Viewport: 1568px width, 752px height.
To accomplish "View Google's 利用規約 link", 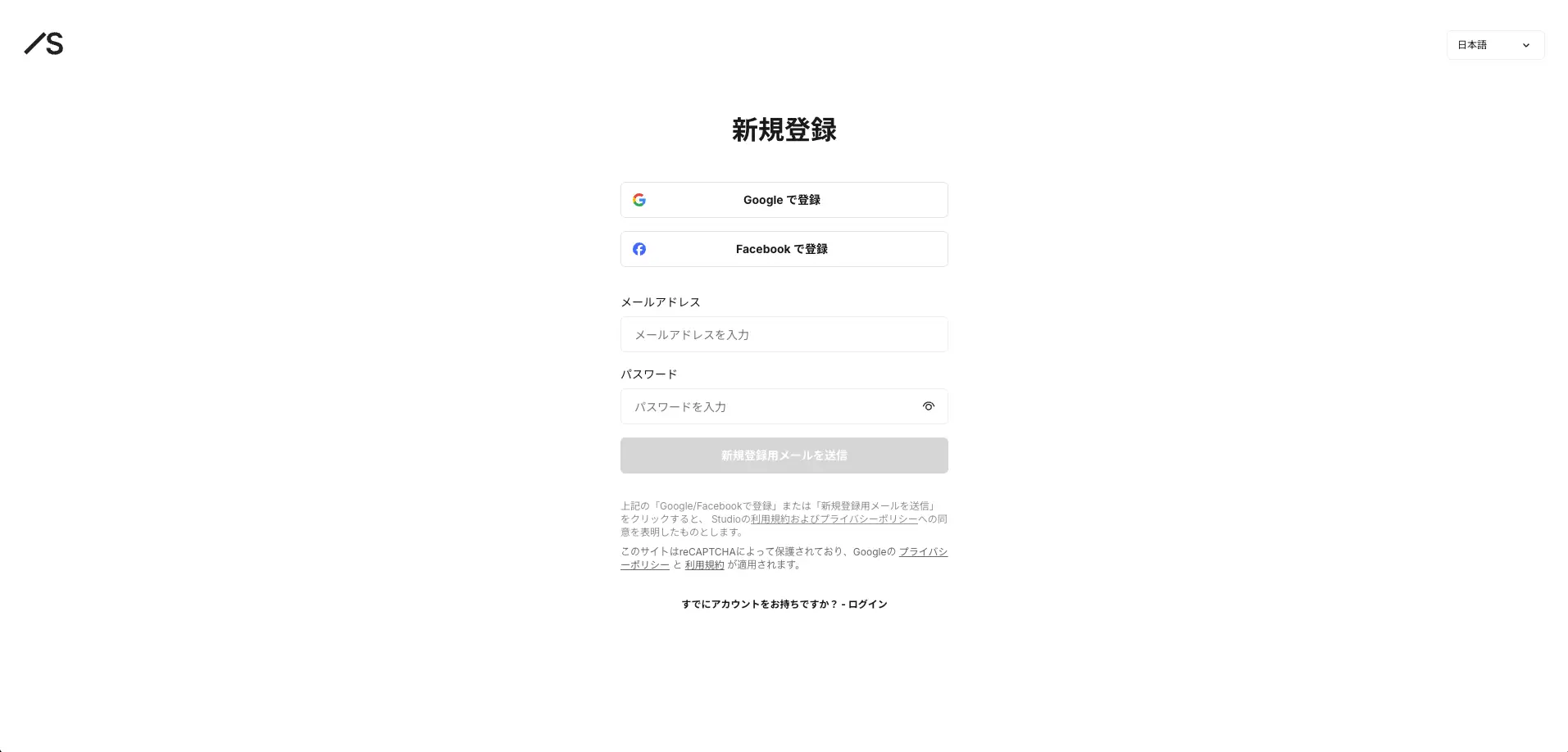I will click(704, 565).
